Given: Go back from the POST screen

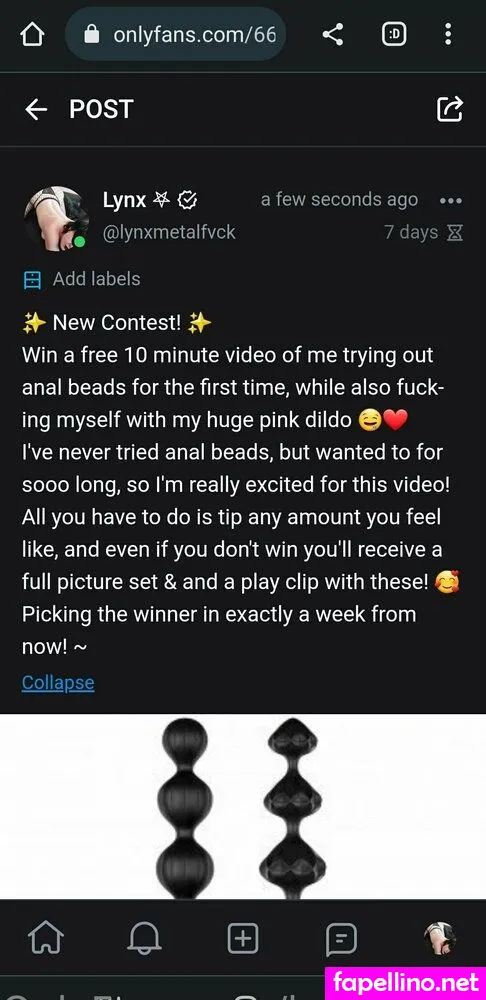Looking at the screenshot, I should [x=36, y=110].
